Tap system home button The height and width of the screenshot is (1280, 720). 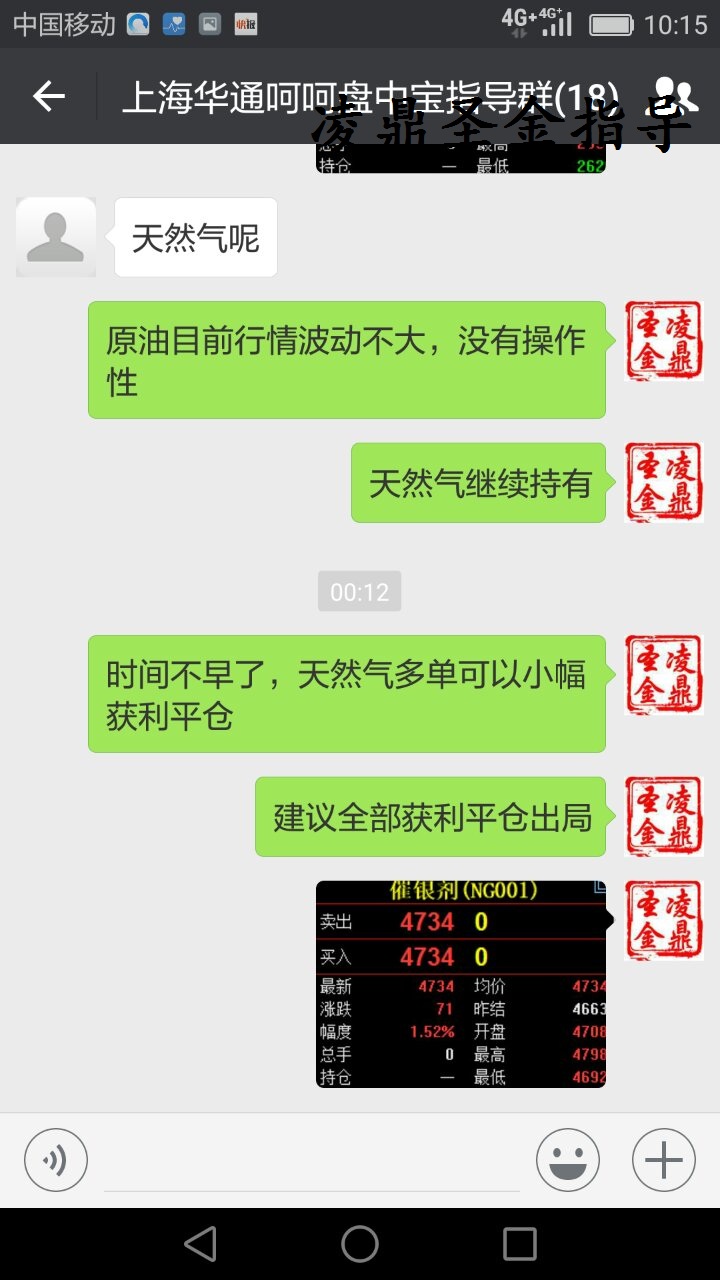(360, 1244)
